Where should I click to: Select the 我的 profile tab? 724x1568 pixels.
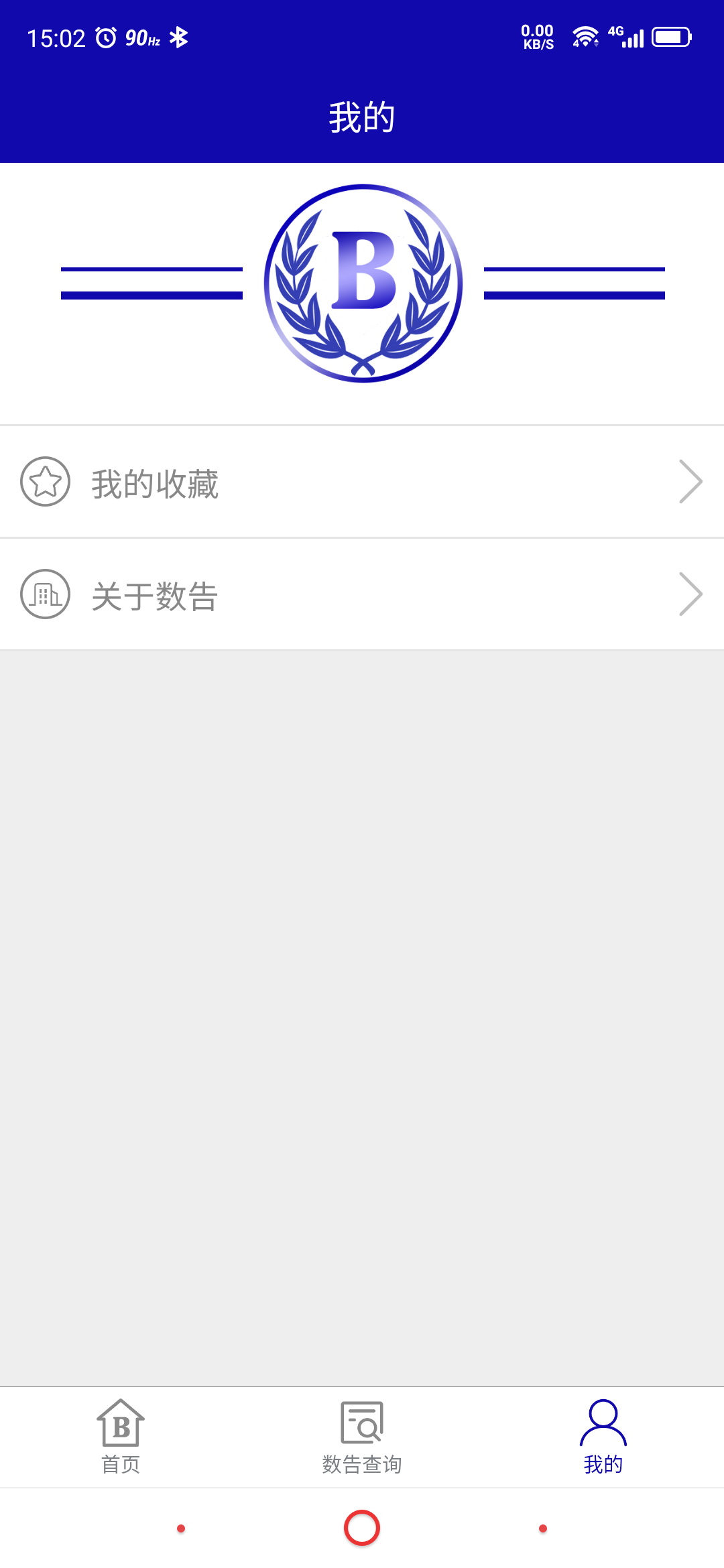pos(603,1437)
